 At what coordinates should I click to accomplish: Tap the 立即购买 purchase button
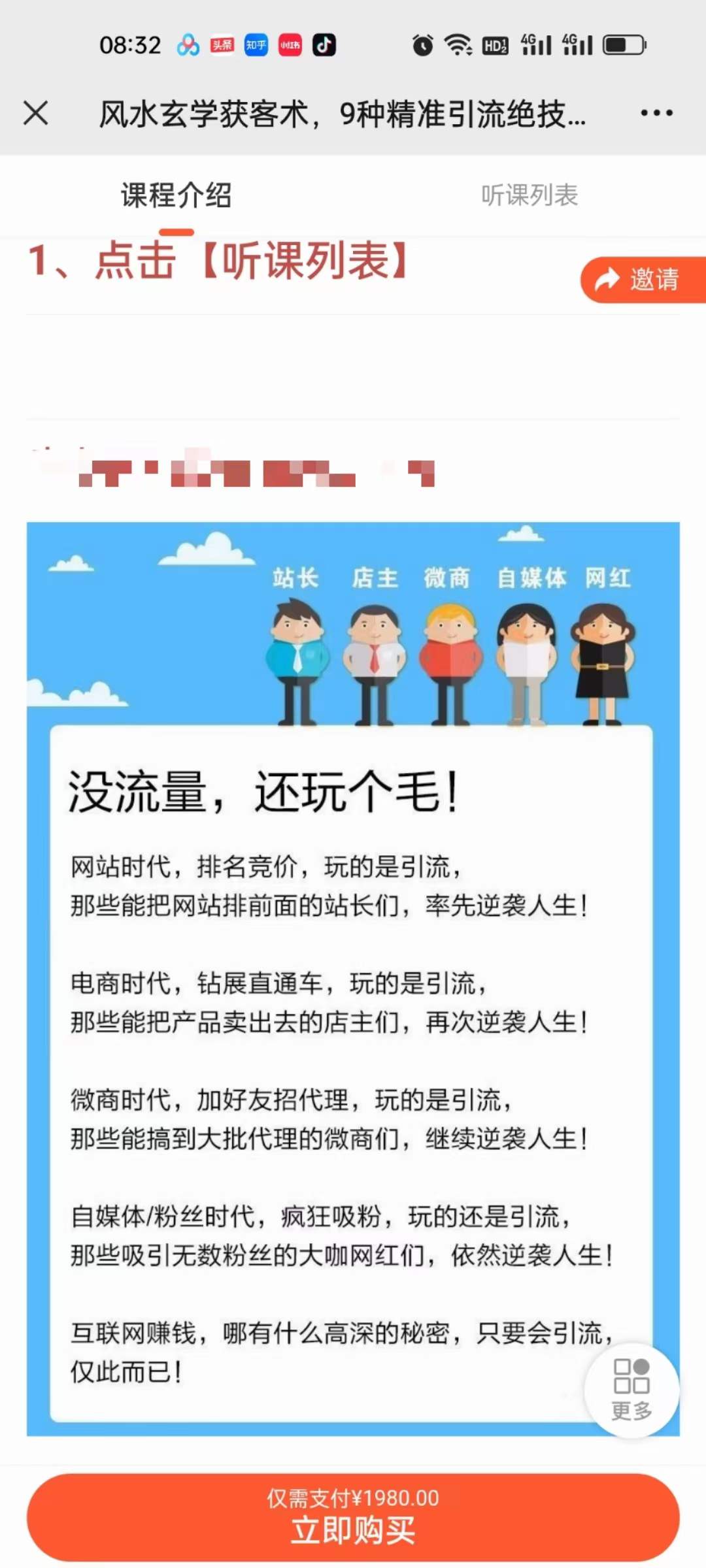click(x=353, y=1533)
